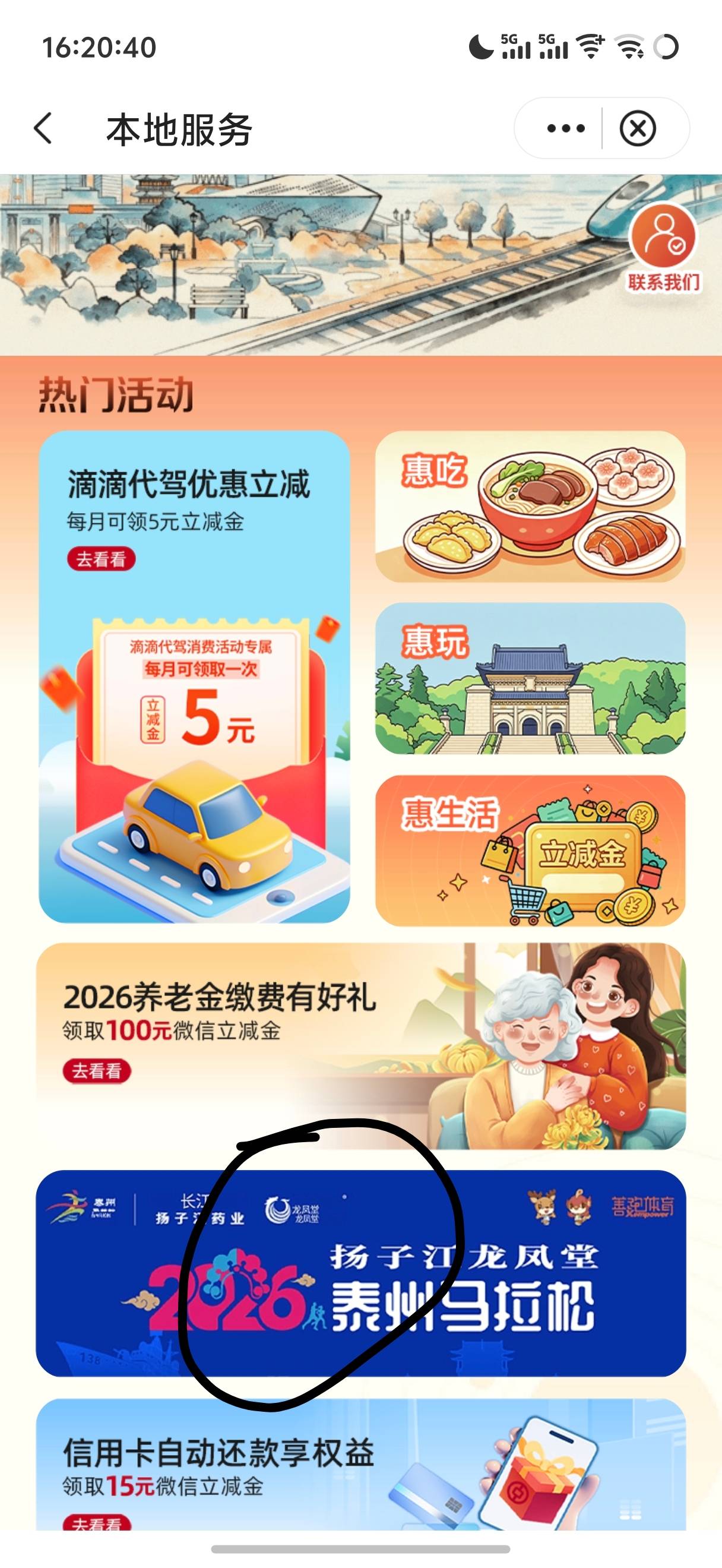The image size is (722, 1568).
Task: Open 2026养老金缴费有好礼 banner
Action: click(360, 1047)
